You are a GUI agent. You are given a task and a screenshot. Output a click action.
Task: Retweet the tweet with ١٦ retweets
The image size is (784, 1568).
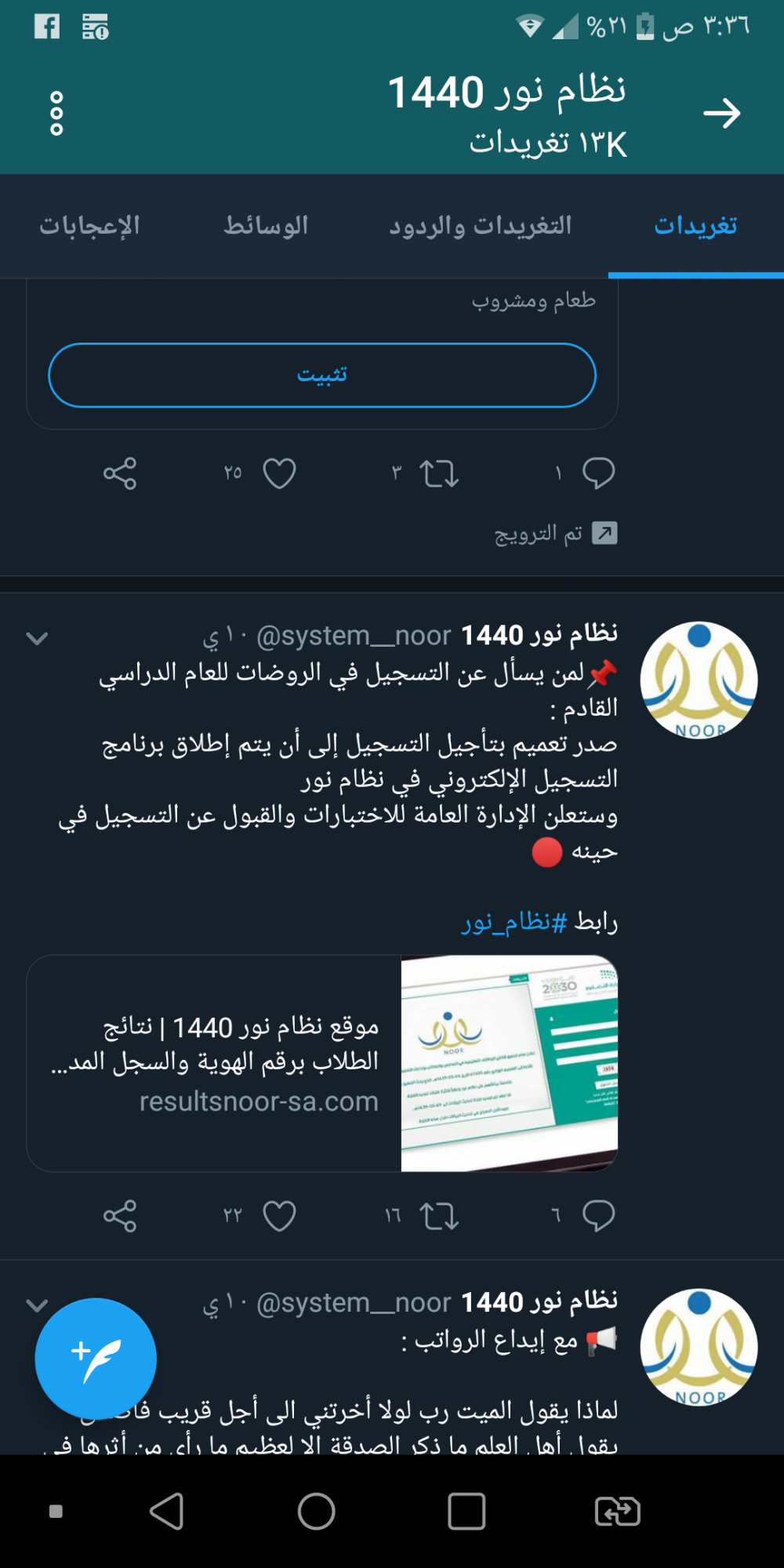pos(438,1216)
